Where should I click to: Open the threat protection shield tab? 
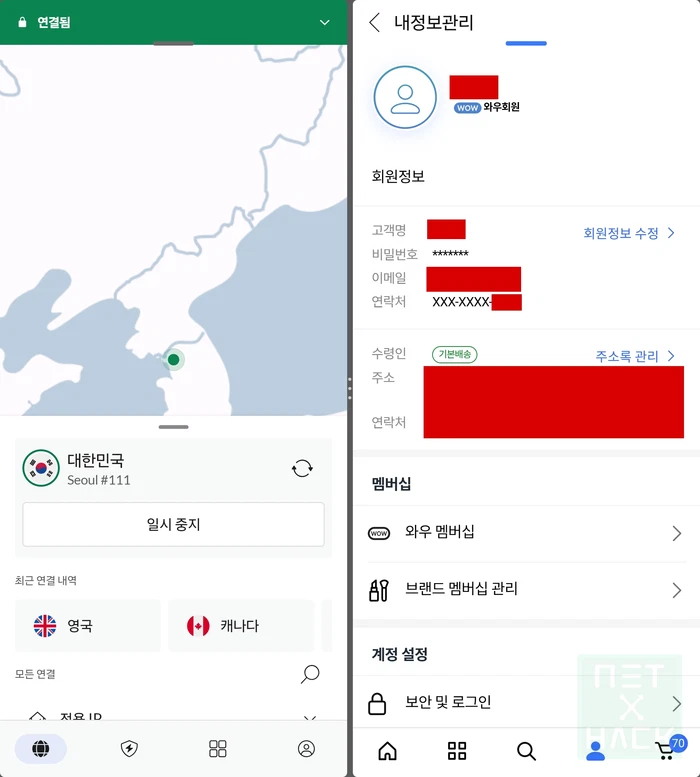[129, 749]
